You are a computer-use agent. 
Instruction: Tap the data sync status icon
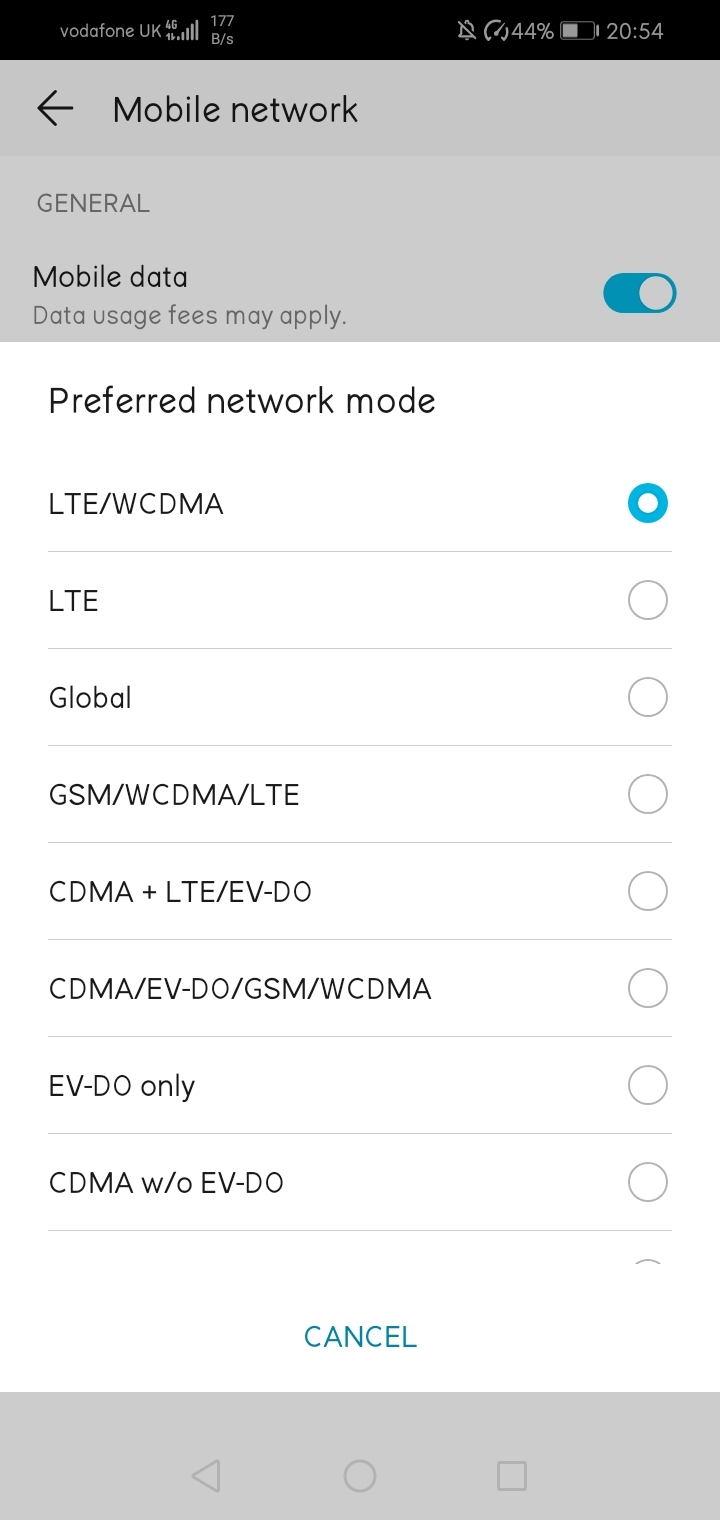497,30
